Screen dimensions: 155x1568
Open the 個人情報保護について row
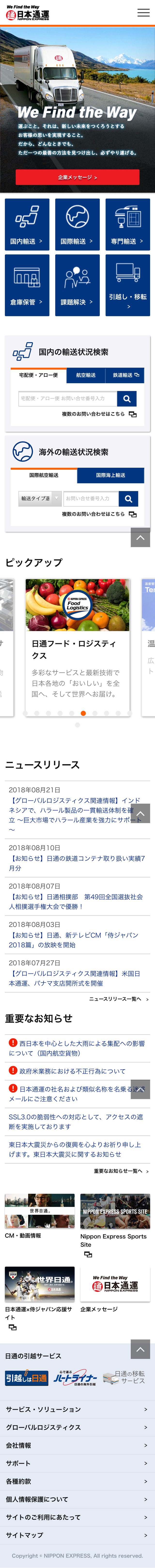pyautogui.click(x=77, y=1499)
